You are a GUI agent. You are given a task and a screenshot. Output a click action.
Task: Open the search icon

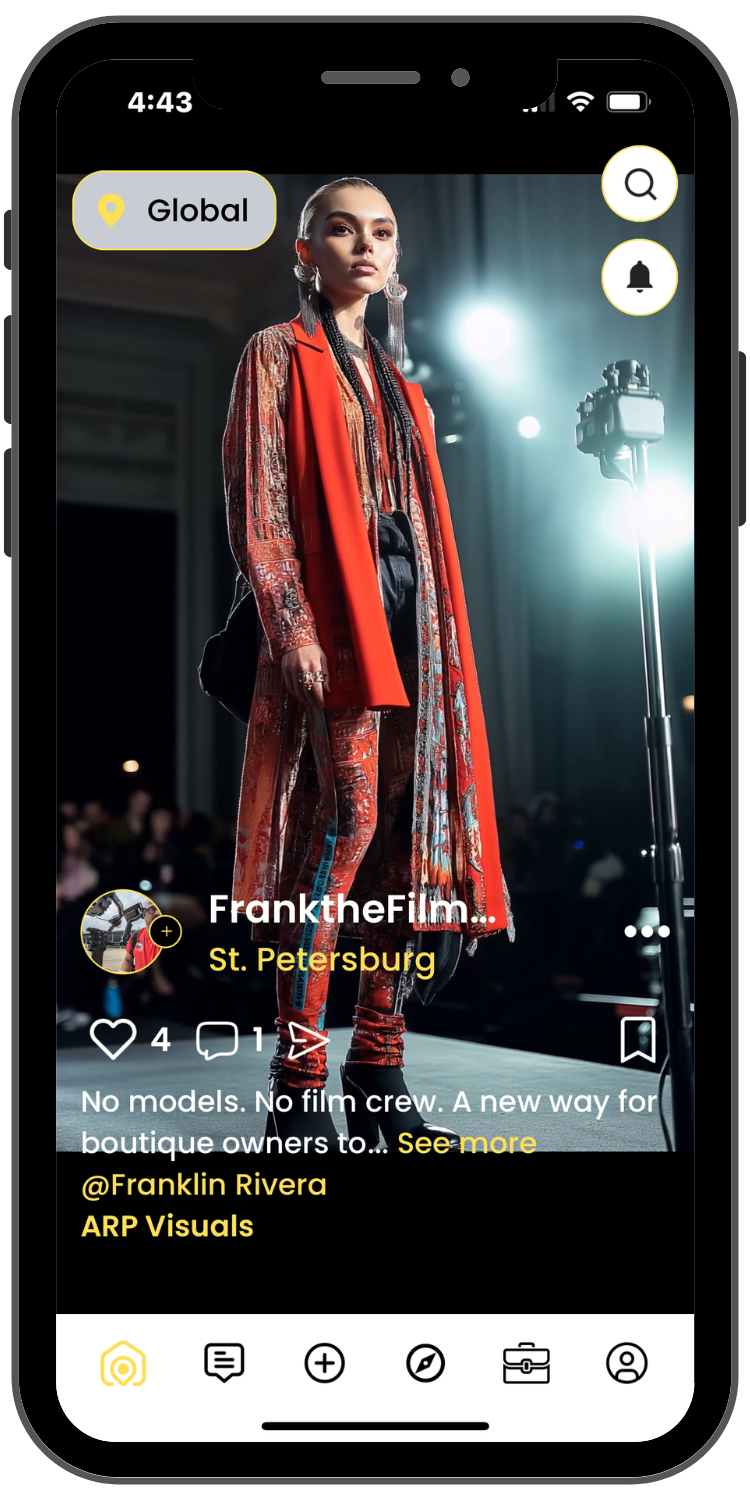pos(639,184)
